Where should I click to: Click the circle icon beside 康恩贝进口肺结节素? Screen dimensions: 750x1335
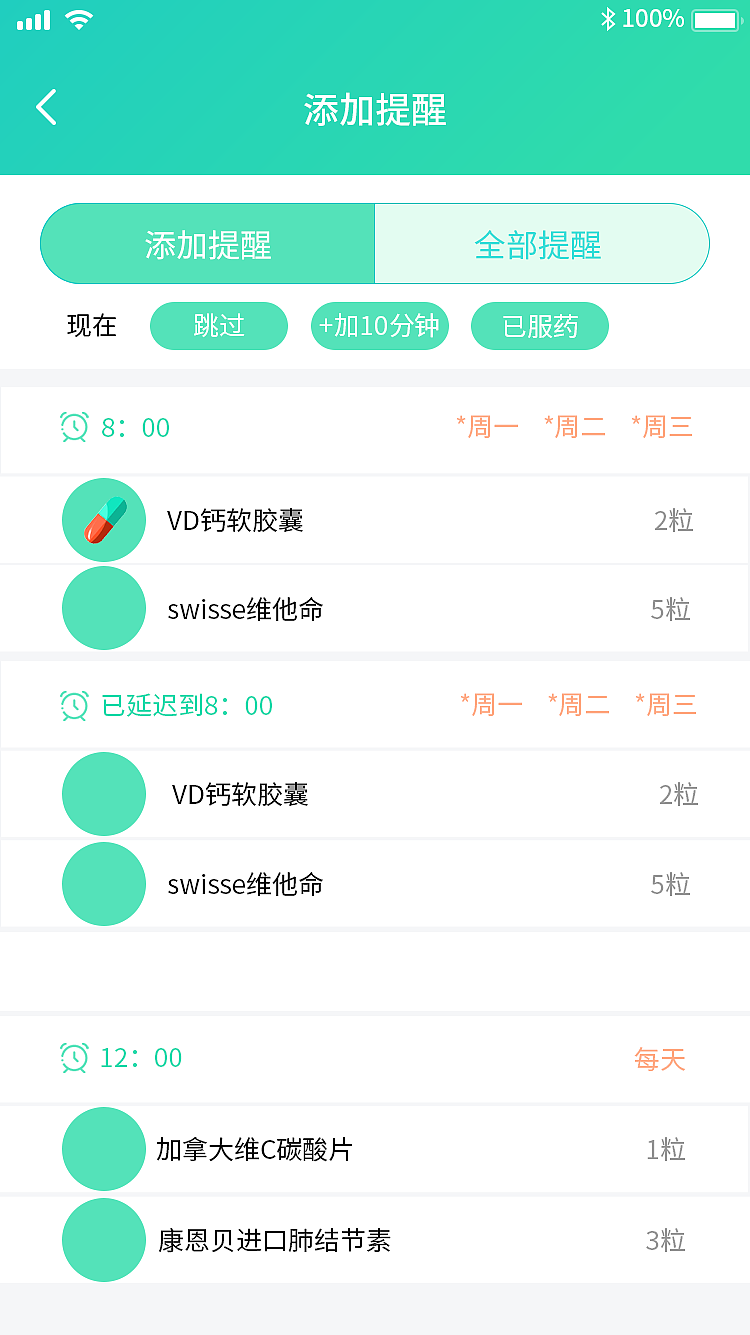pos(104,1239)
